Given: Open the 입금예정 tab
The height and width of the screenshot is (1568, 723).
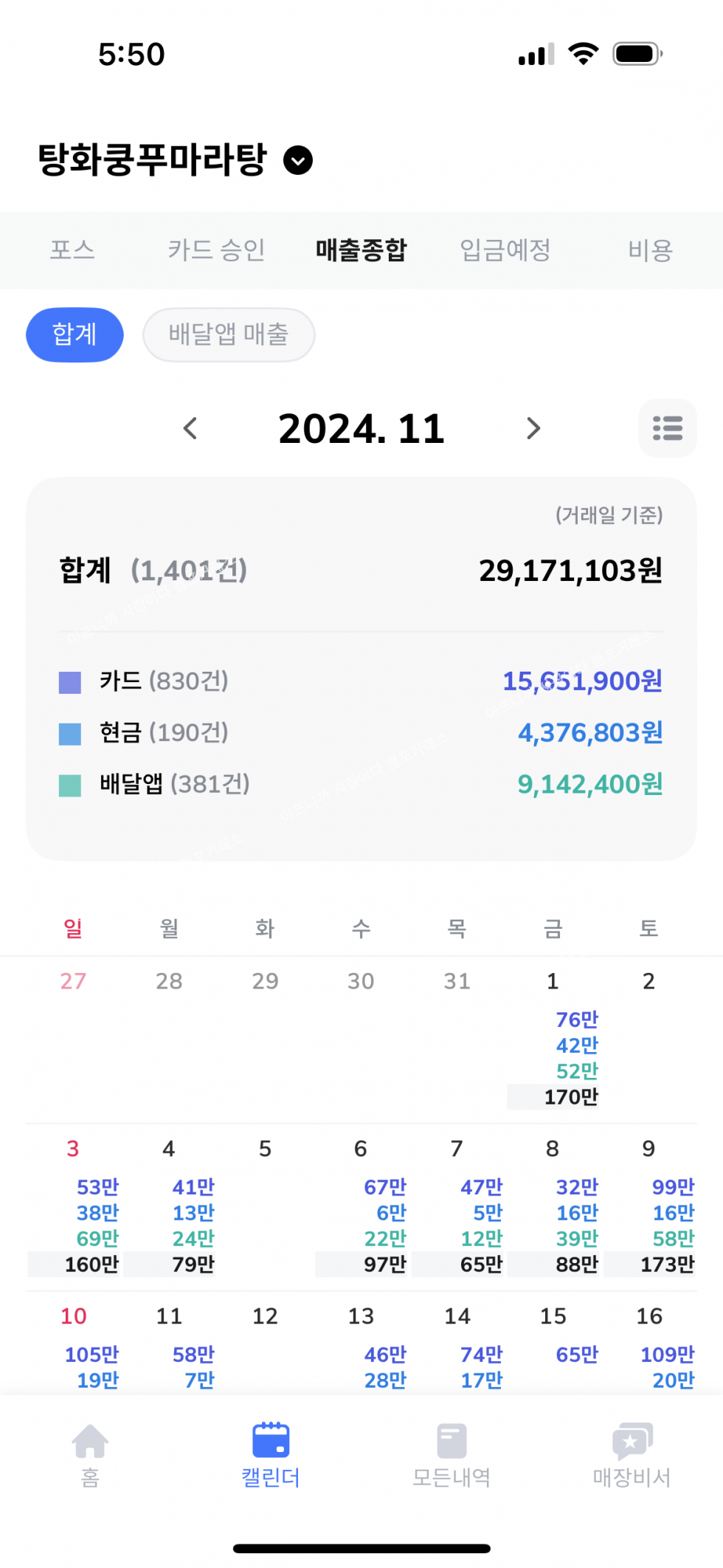Looking at the screenshot, I should 505,250.
